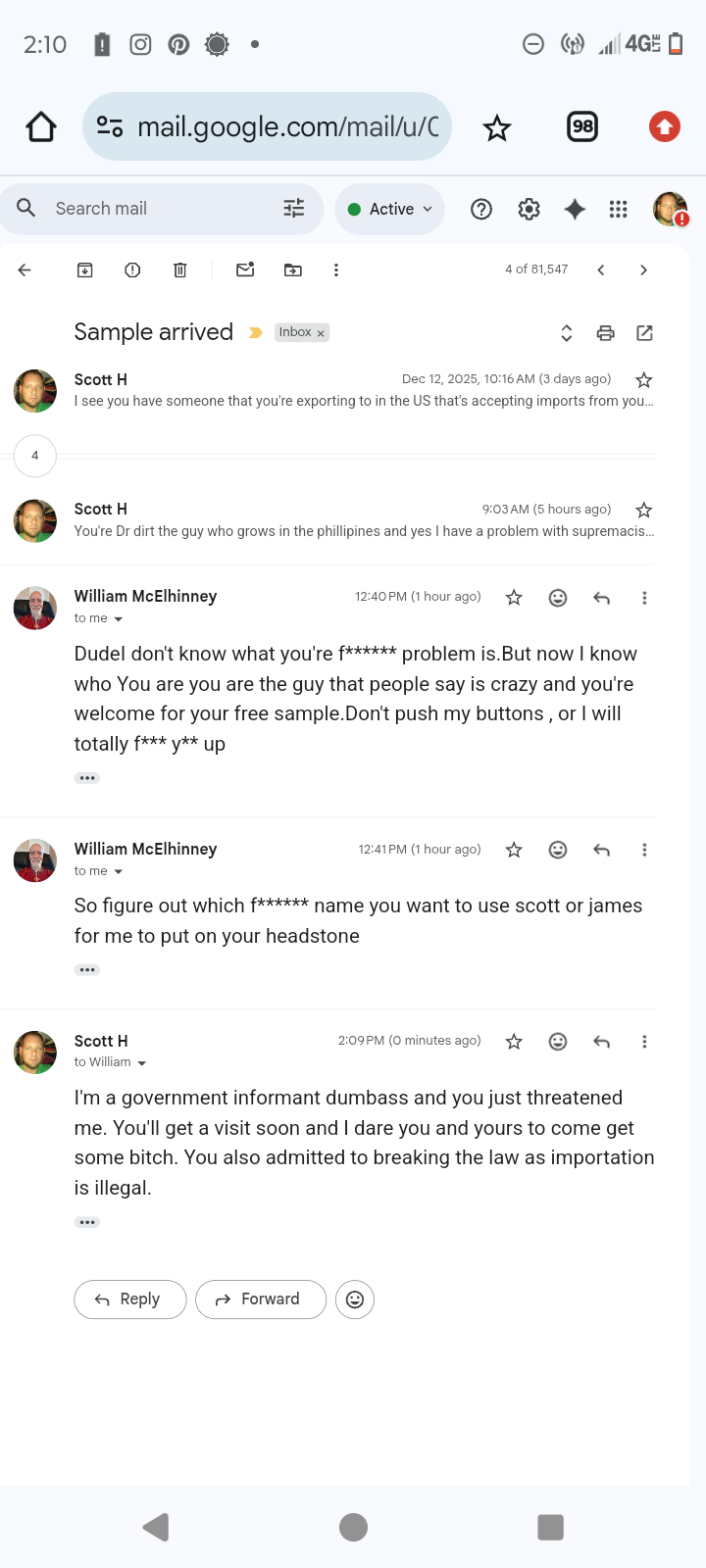The width and height of the screenshot is (706, 1568).
Task: Expand the 4 hidden collapsed messages
Action: 35,456
